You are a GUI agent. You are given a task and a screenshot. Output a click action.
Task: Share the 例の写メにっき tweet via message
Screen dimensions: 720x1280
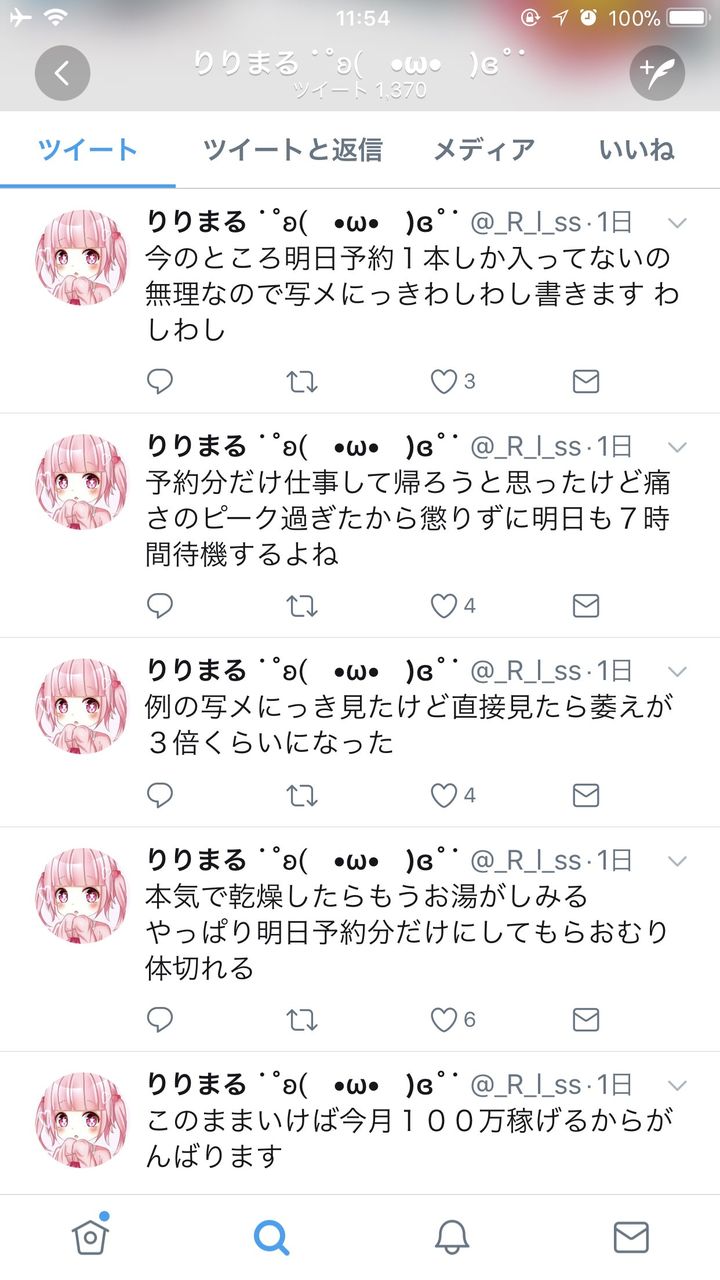(586, 795)
